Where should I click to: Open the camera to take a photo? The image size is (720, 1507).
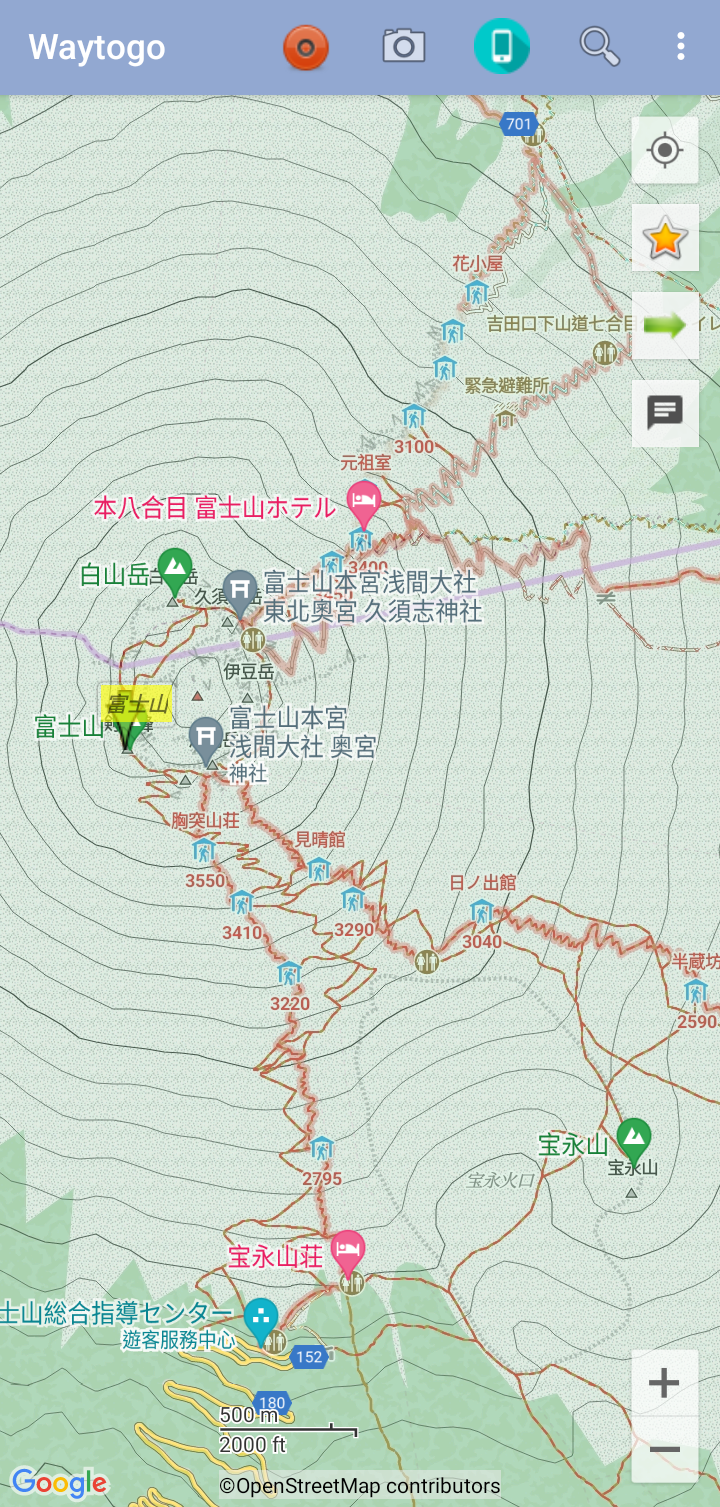[x=403, y=46]
